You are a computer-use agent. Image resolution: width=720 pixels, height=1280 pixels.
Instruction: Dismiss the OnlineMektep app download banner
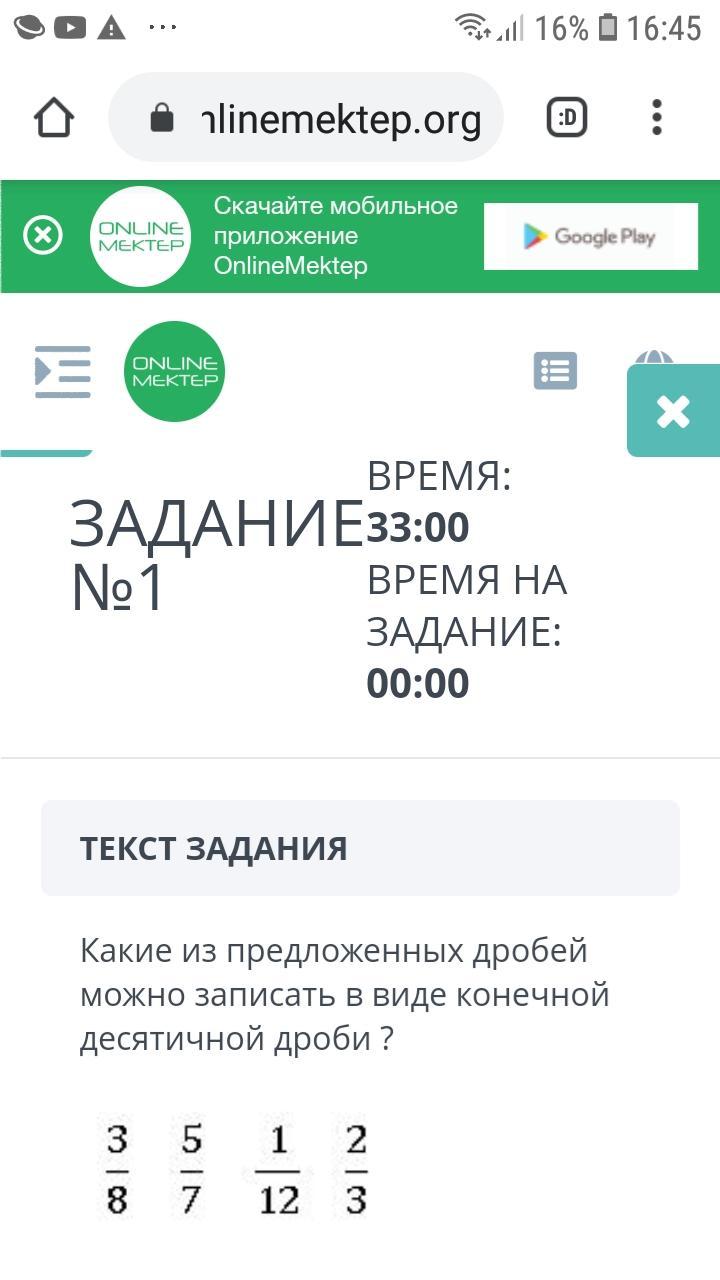click(x=43, y=237)
